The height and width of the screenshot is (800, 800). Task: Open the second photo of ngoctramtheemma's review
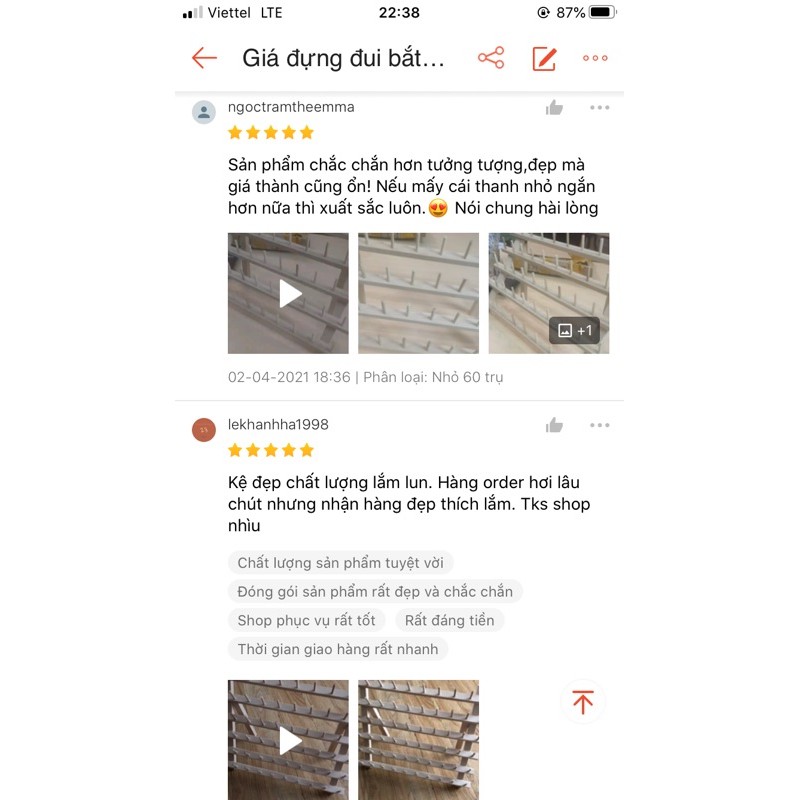(x=418, y=293)
